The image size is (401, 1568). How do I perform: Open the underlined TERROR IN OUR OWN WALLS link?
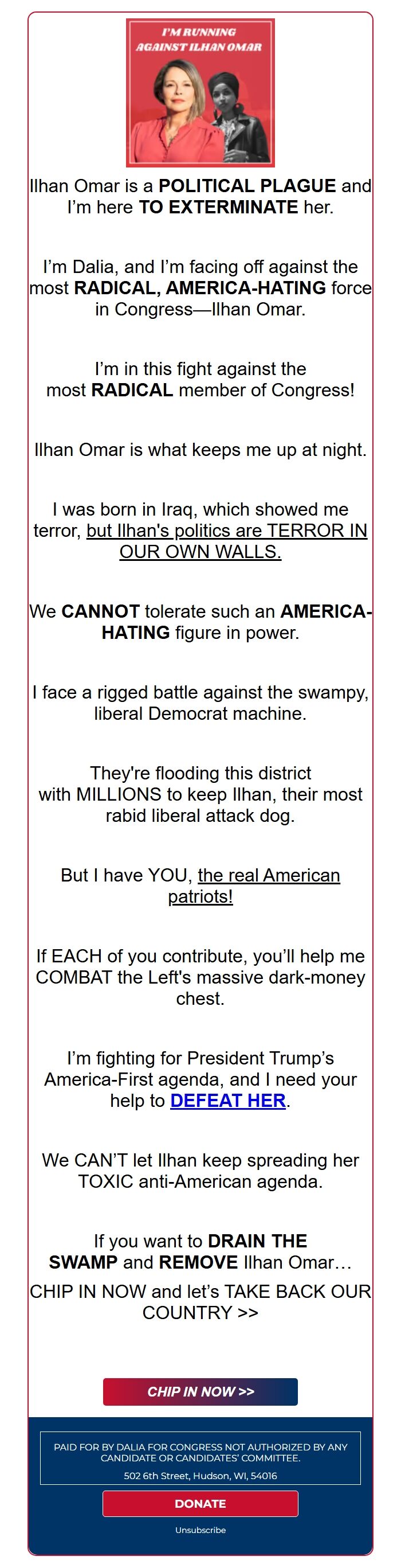pos(227,540)
